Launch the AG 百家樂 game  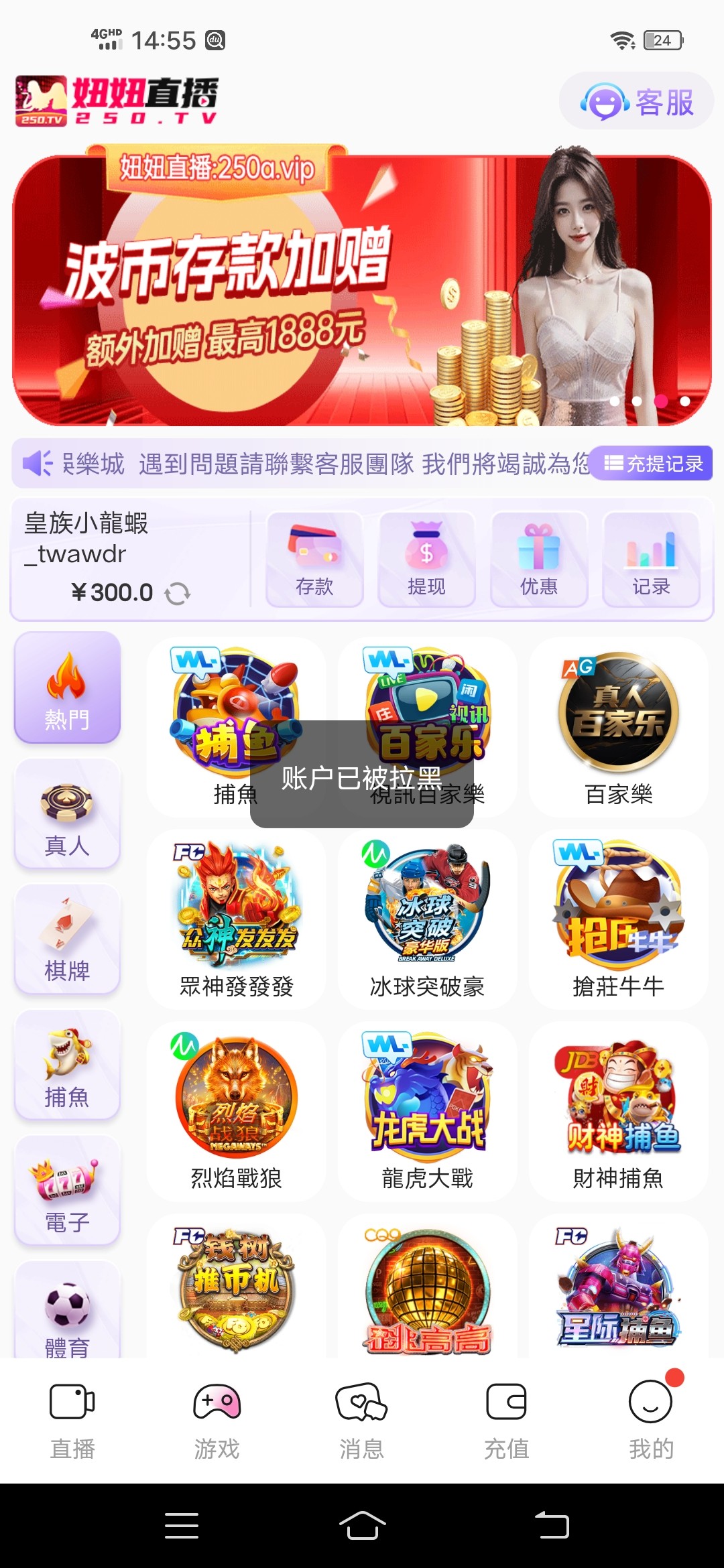click(x=618, y=727)
